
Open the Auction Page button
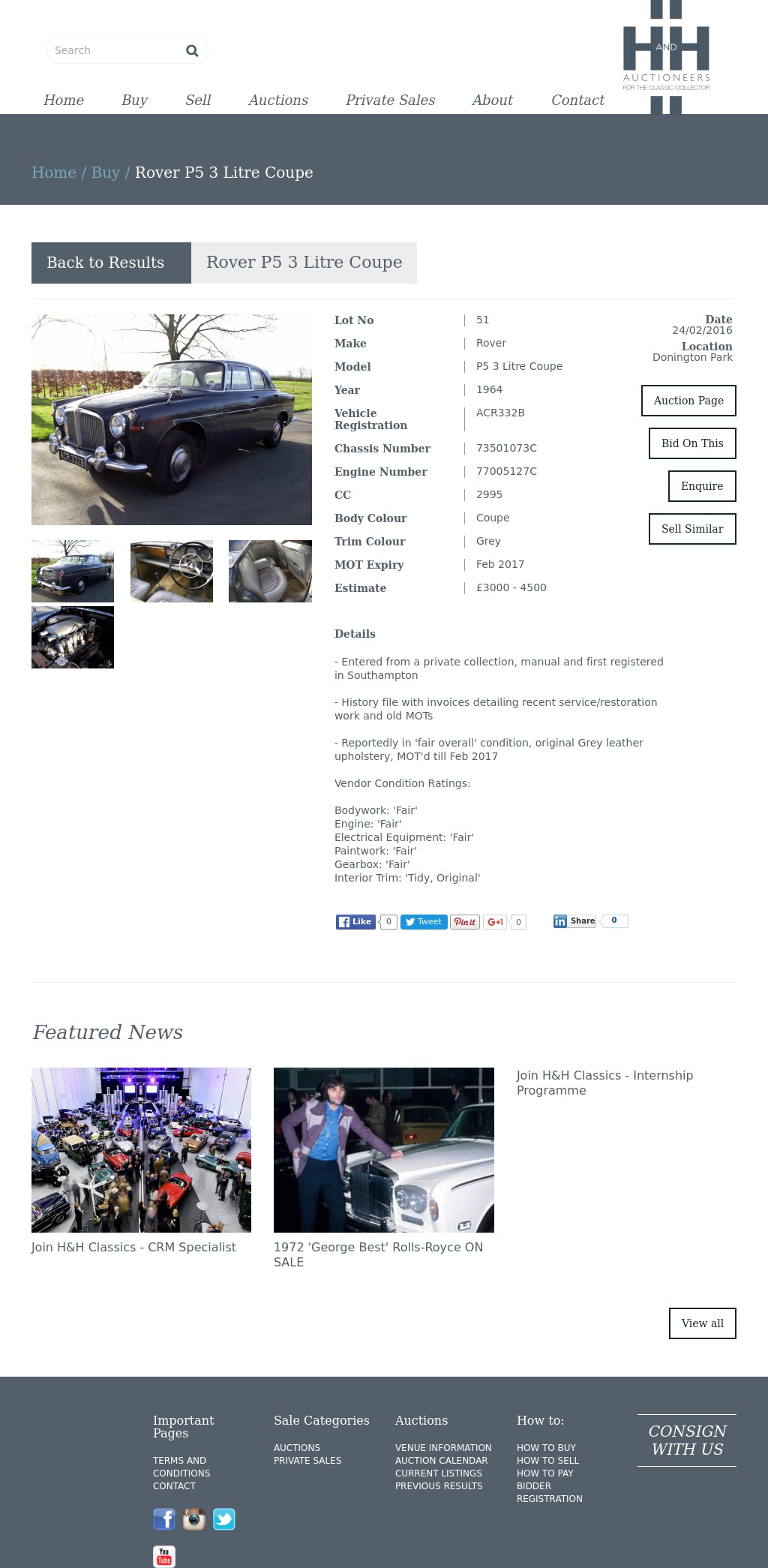coord(688,401)
